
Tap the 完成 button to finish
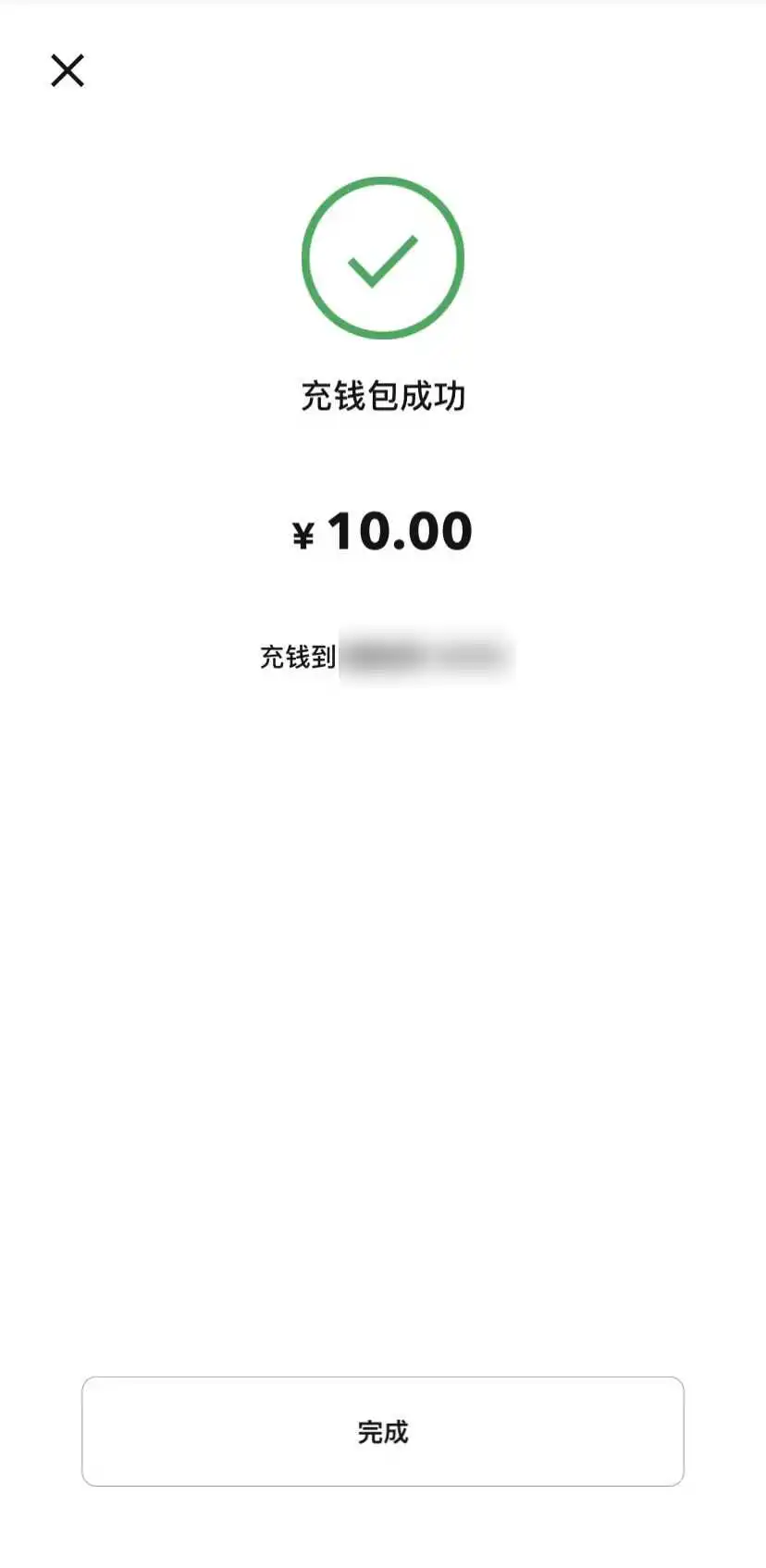coord(382,1431)
